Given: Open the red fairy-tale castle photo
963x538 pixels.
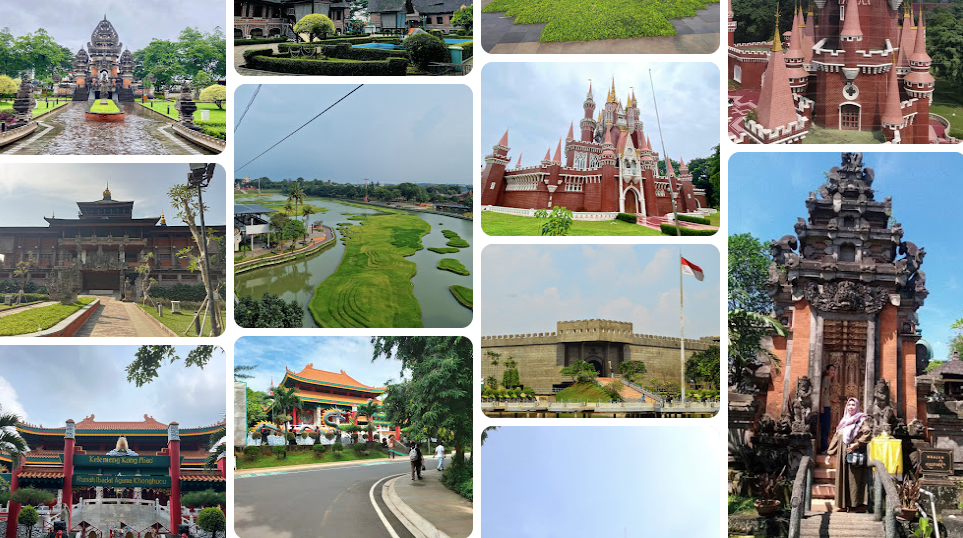Looking at the screenshot, I should coord(600,149).
